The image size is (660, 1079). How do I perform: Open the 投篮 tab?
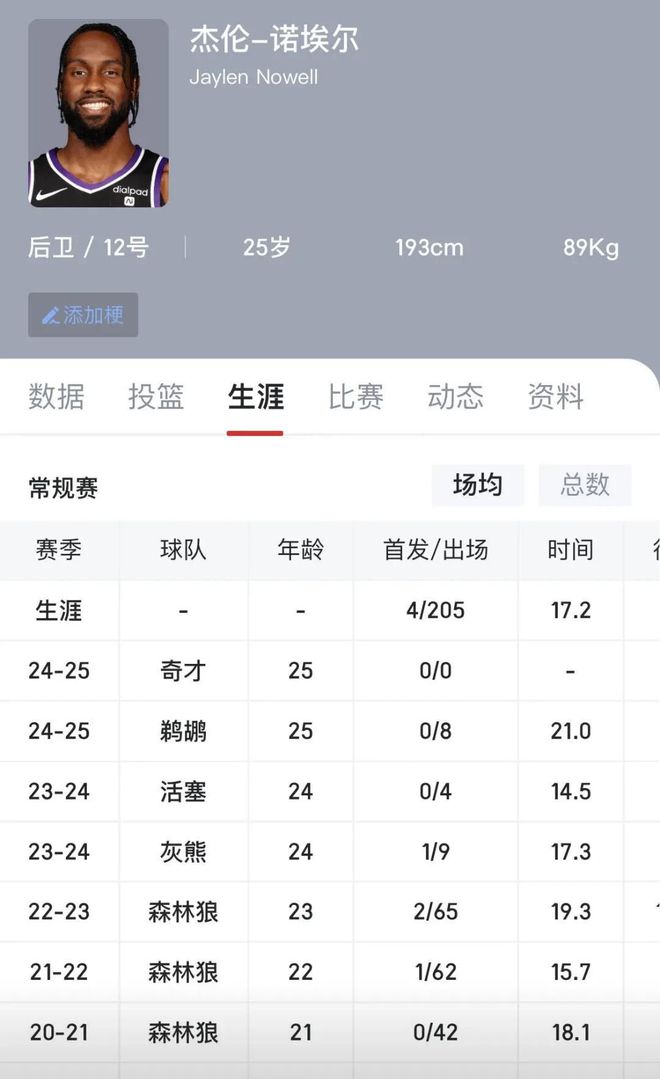click(x=156, y=396)
